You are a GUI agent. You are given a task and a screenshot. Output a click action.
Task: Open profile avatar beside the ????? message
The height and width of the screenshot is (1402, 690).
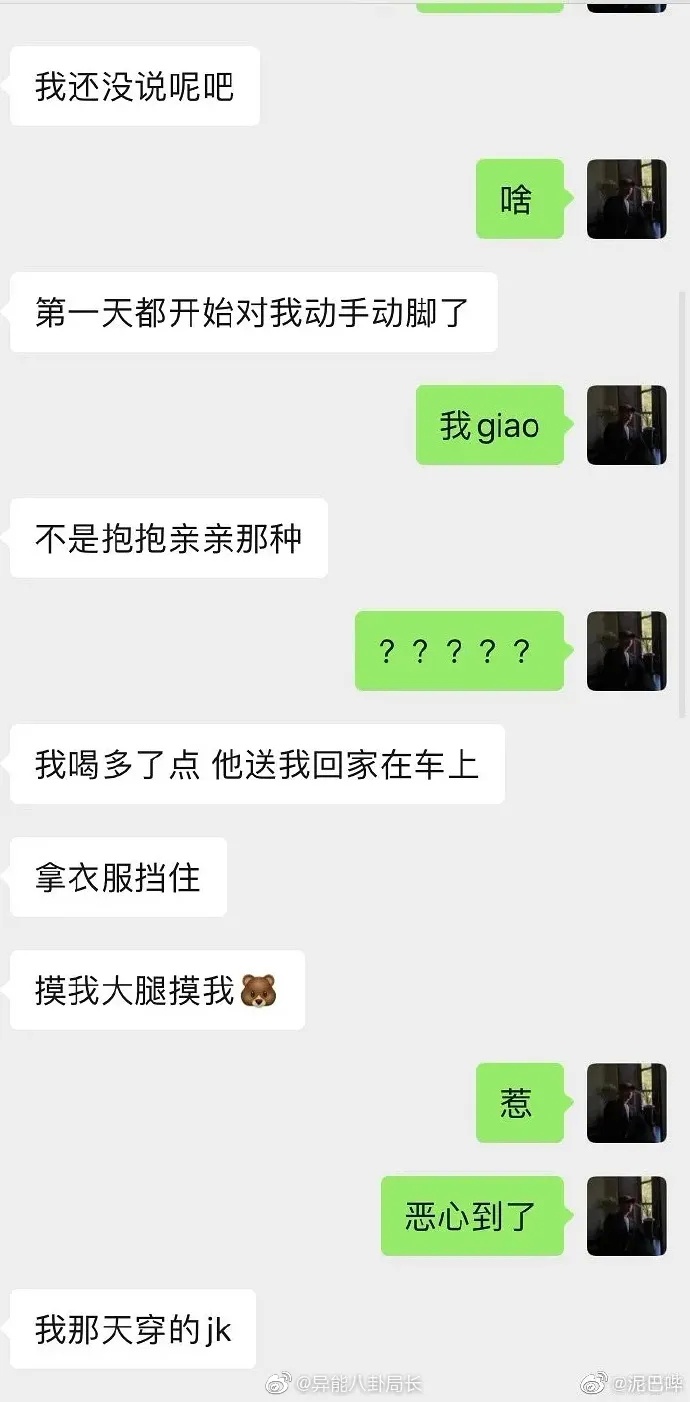pyautogui.click(x=626, y=651)
